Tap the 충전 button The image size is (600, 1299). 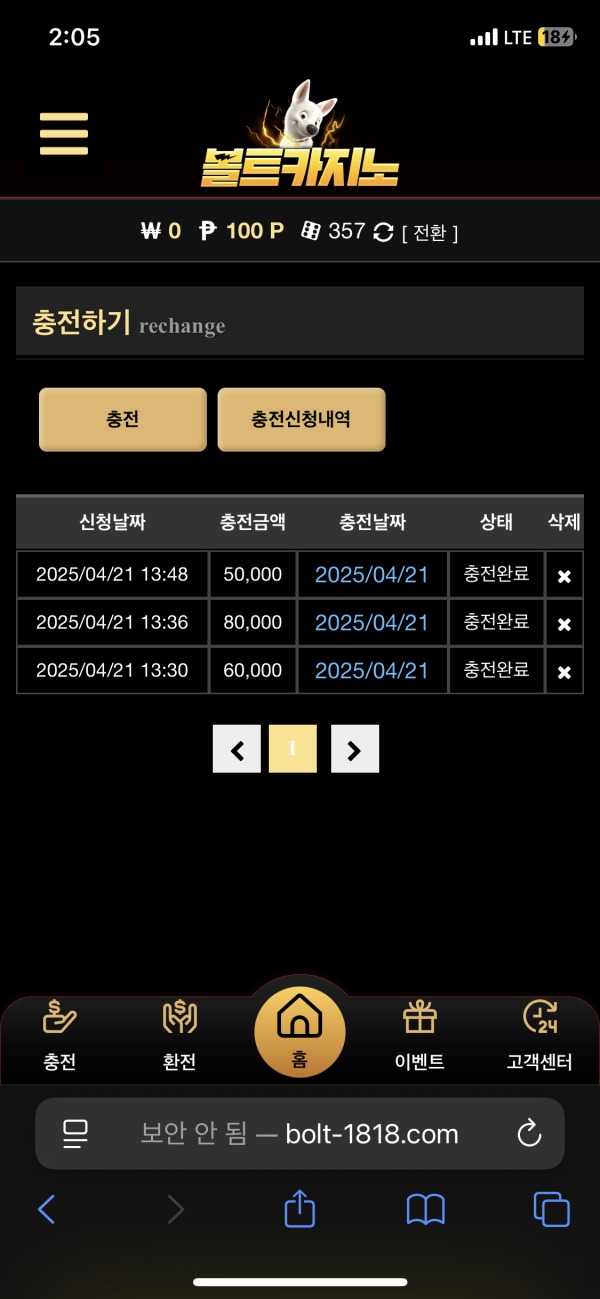pyautogui.click(x=122, y=420)
